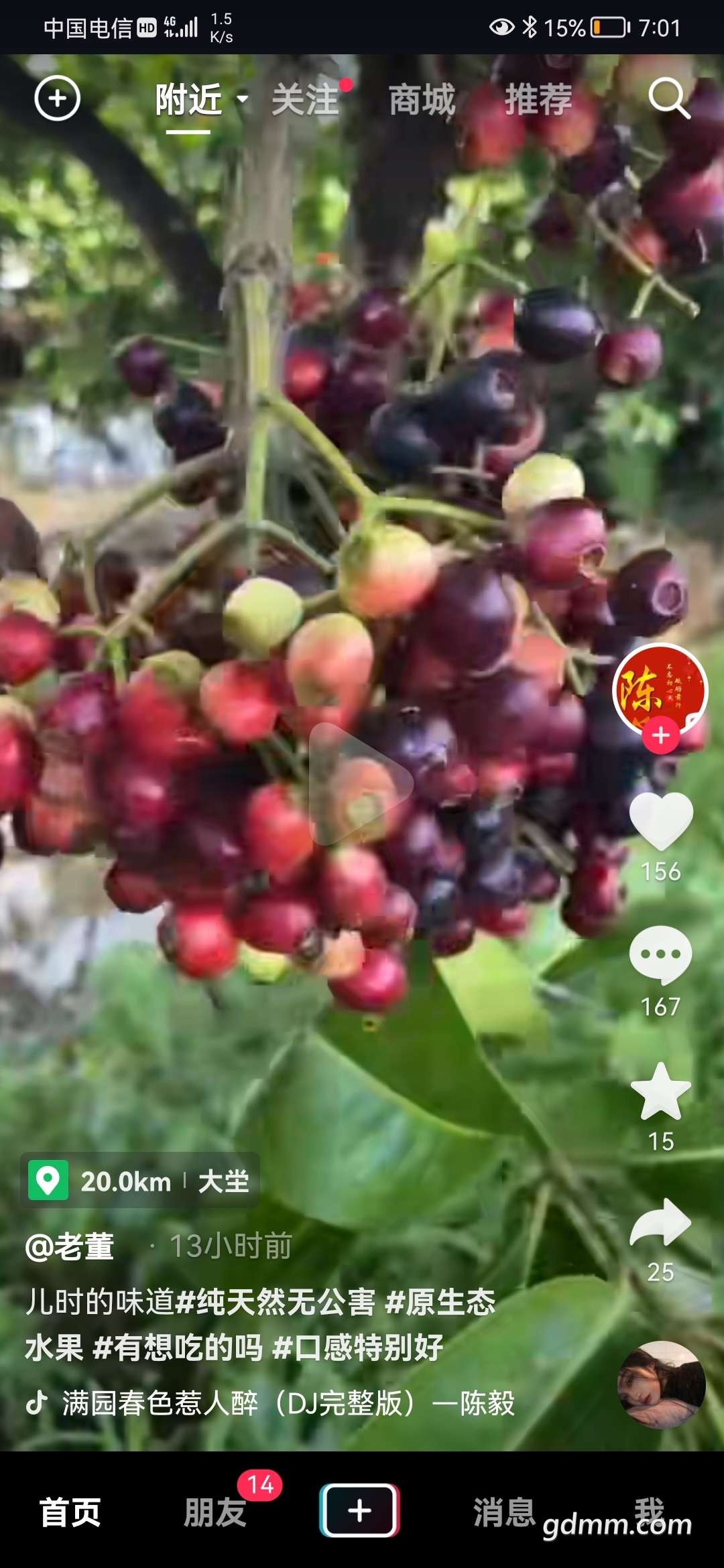
Task: Resume video with the play button
Action: click(361, 783)
